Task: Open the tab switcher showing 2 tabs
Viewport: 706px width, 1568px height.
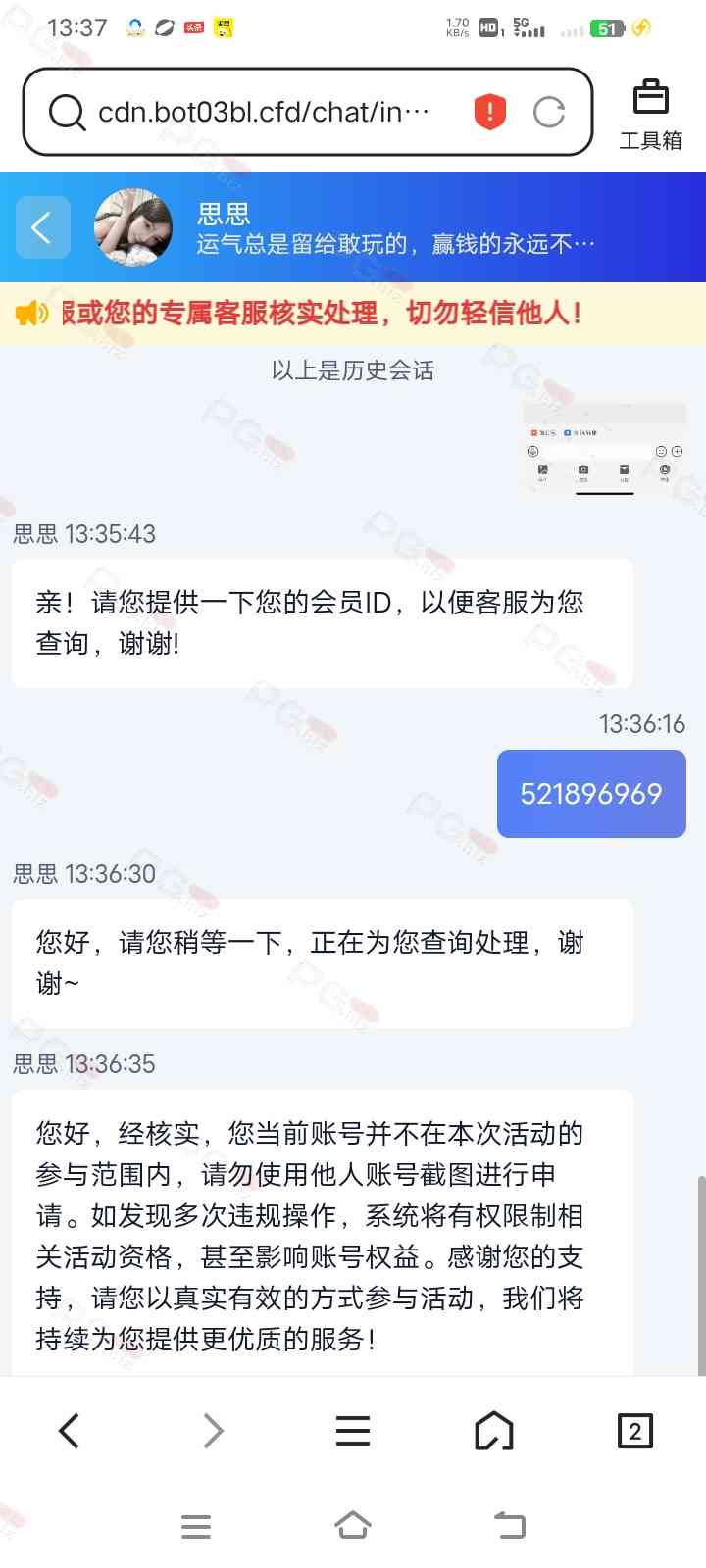Action: [634, 1431]
